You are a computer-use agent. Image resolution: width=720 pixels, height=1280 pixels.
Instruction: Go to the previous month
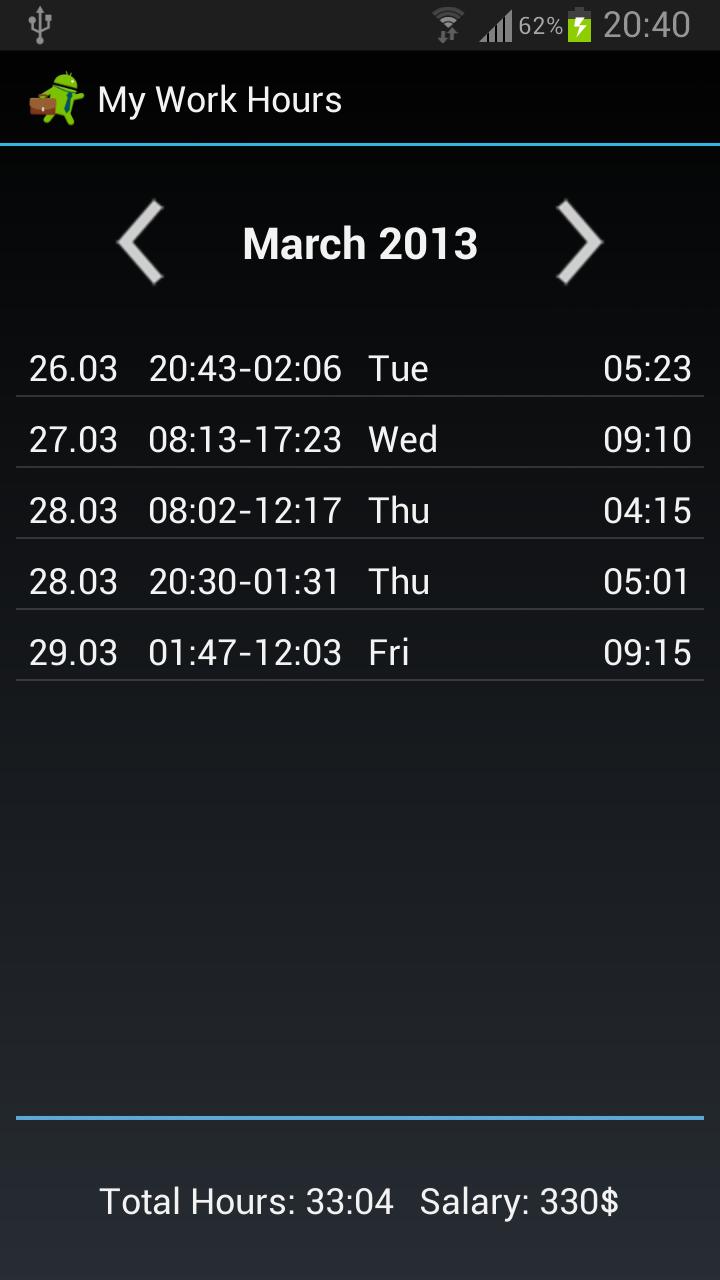coord(140,243)
